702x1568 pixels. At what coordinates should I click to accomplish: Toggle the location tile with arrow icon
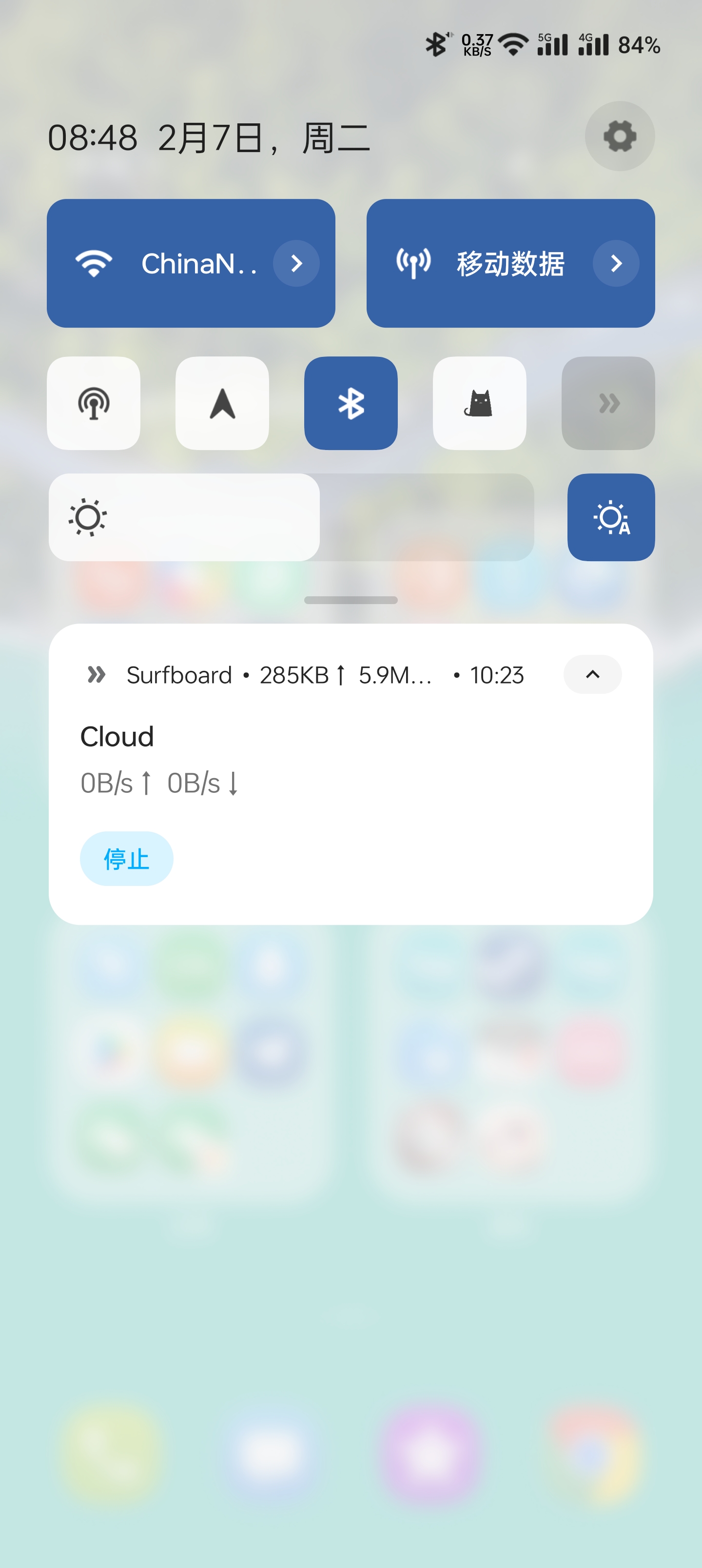[222, 403]
